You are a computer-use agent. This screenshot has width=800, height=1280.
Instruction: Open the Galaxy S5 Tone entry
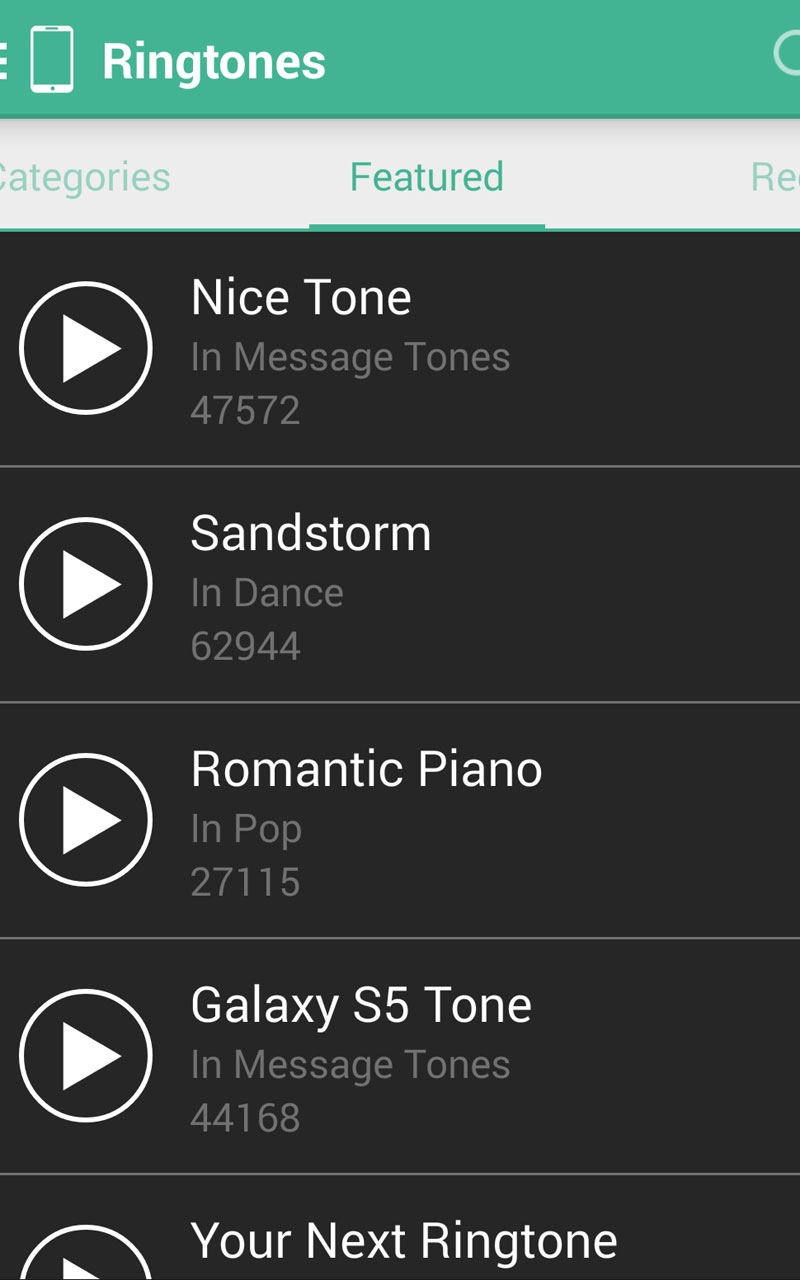tap(400, 1055)
